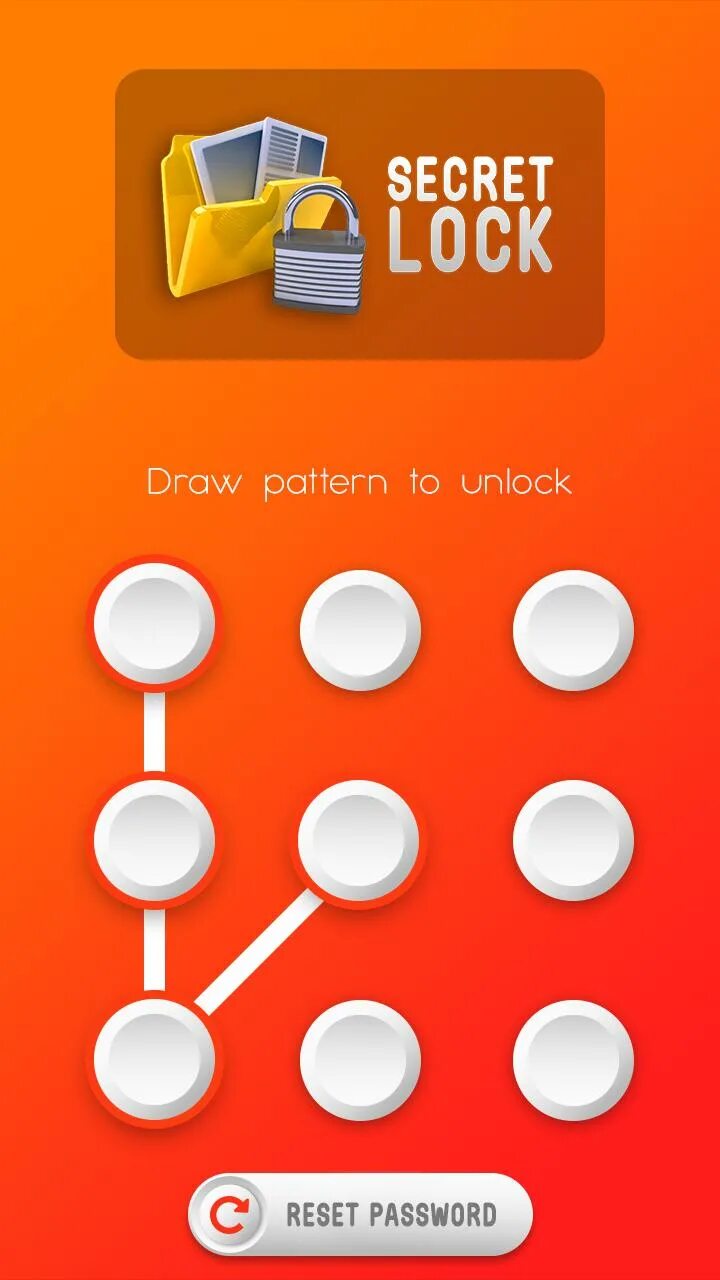The height and width of the screenshot is (1280, 720).
Task: Tap the Reset Password button
Action: click(x=360, y=1214)
